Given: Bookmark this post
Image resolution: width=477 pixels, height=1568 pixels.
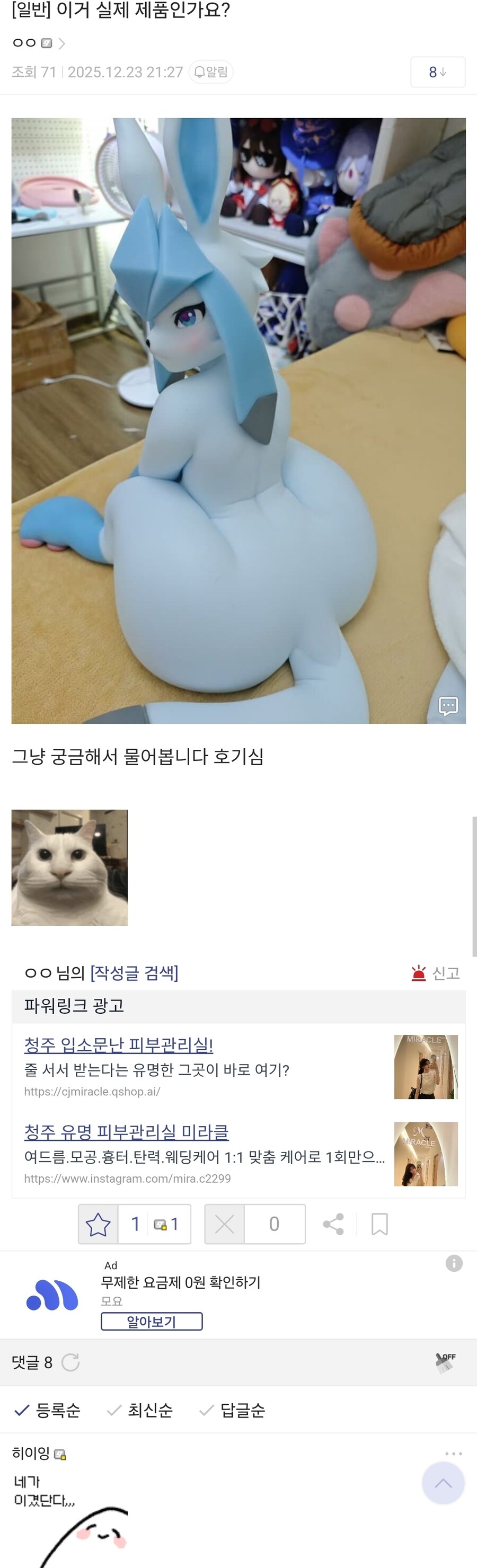Looking at the screenshot, I should [379, 1224].
